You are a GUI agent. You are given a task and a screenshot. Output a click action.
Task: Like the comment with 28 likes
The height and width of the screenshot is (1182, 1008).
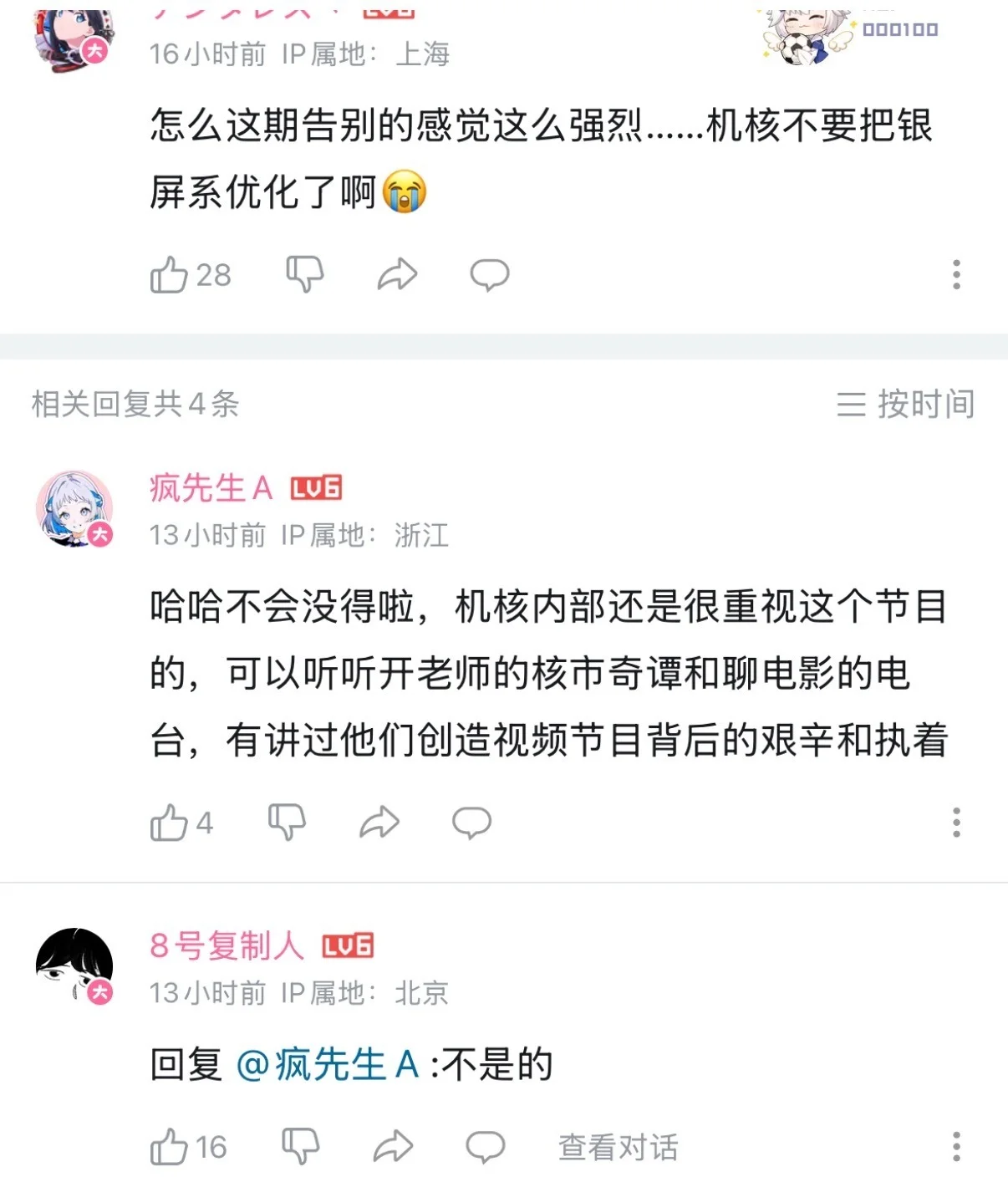[170, 275]
